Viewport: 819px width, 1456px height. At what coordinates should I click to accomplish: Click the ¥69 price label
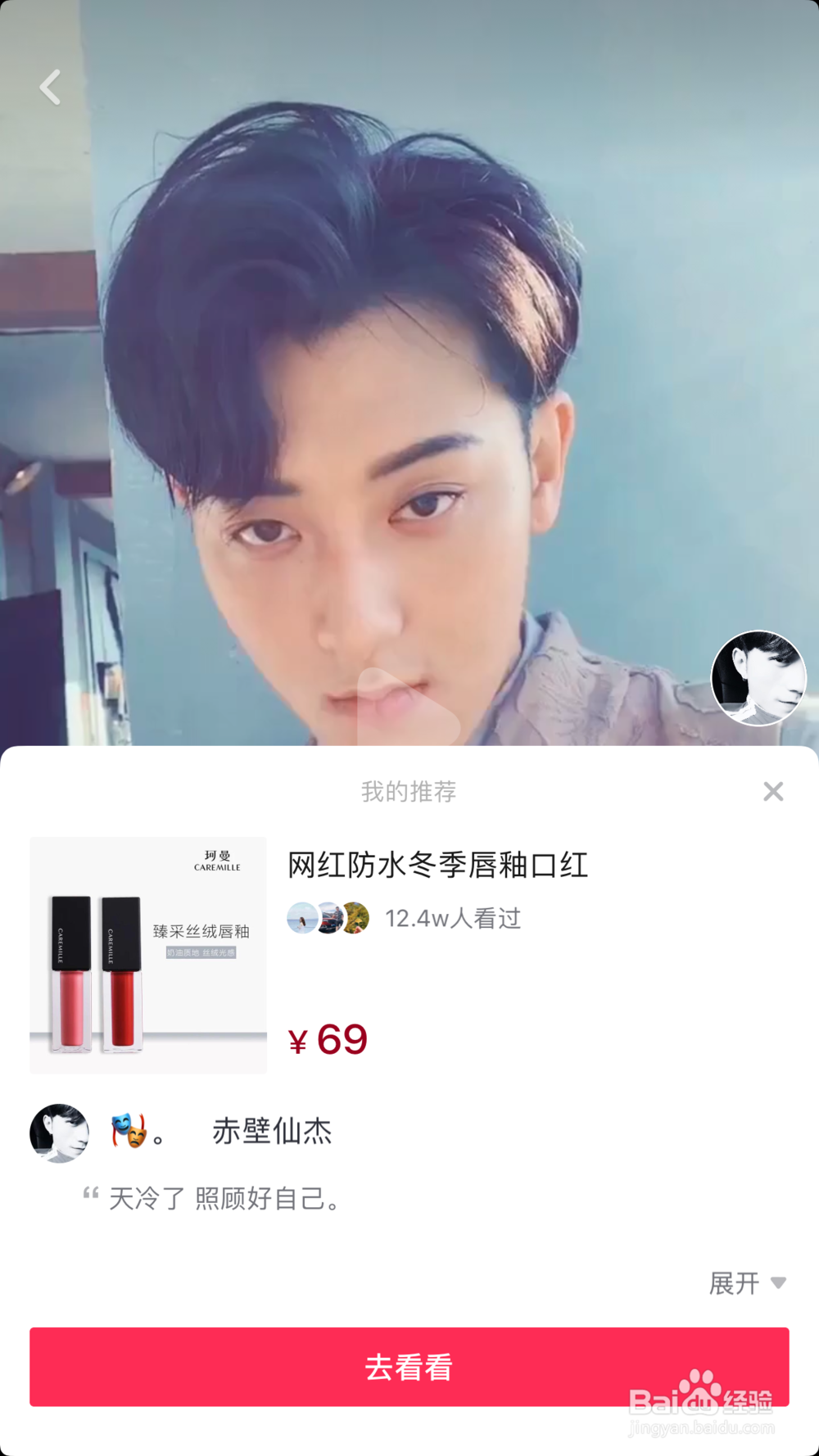327,1039
